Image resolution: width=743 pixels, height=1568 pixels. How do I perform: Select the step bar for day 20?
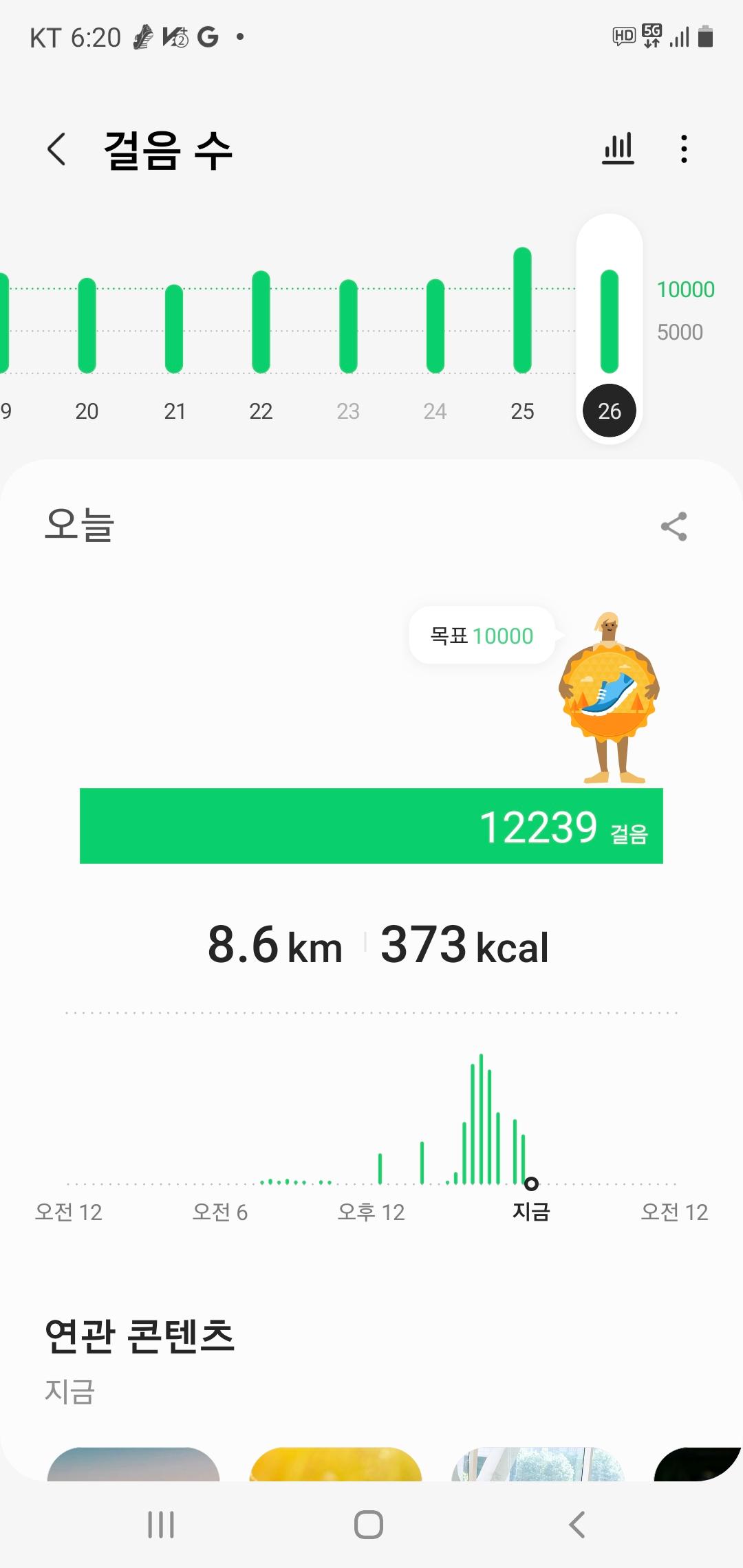(87, 325)
